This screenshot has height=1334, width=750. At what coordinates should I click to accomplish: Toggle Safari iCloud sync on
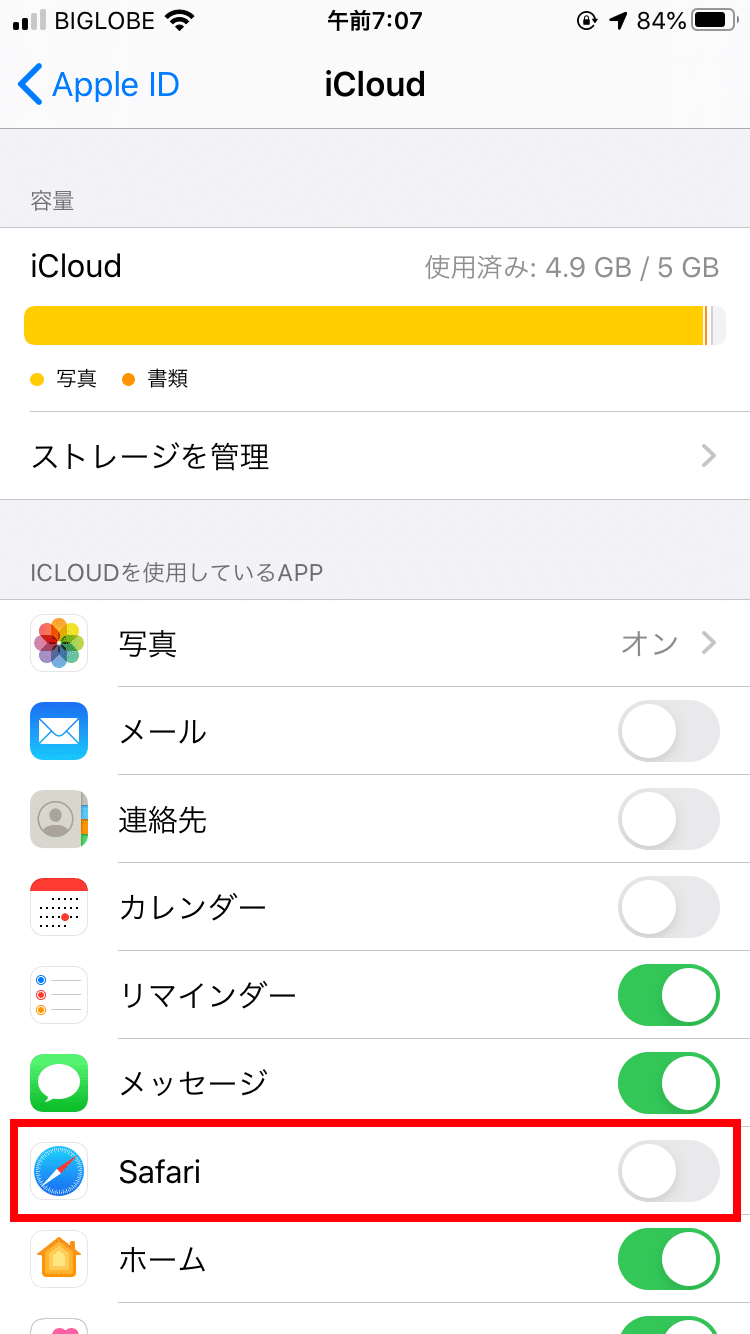pos(669,1171)
